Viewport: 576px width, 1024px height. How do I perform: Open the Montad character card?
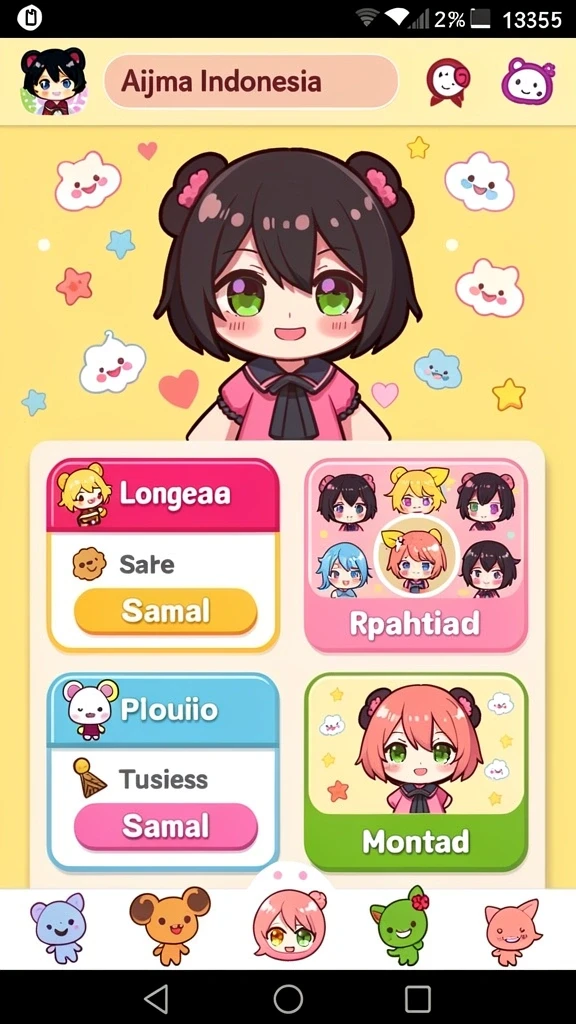416,771
